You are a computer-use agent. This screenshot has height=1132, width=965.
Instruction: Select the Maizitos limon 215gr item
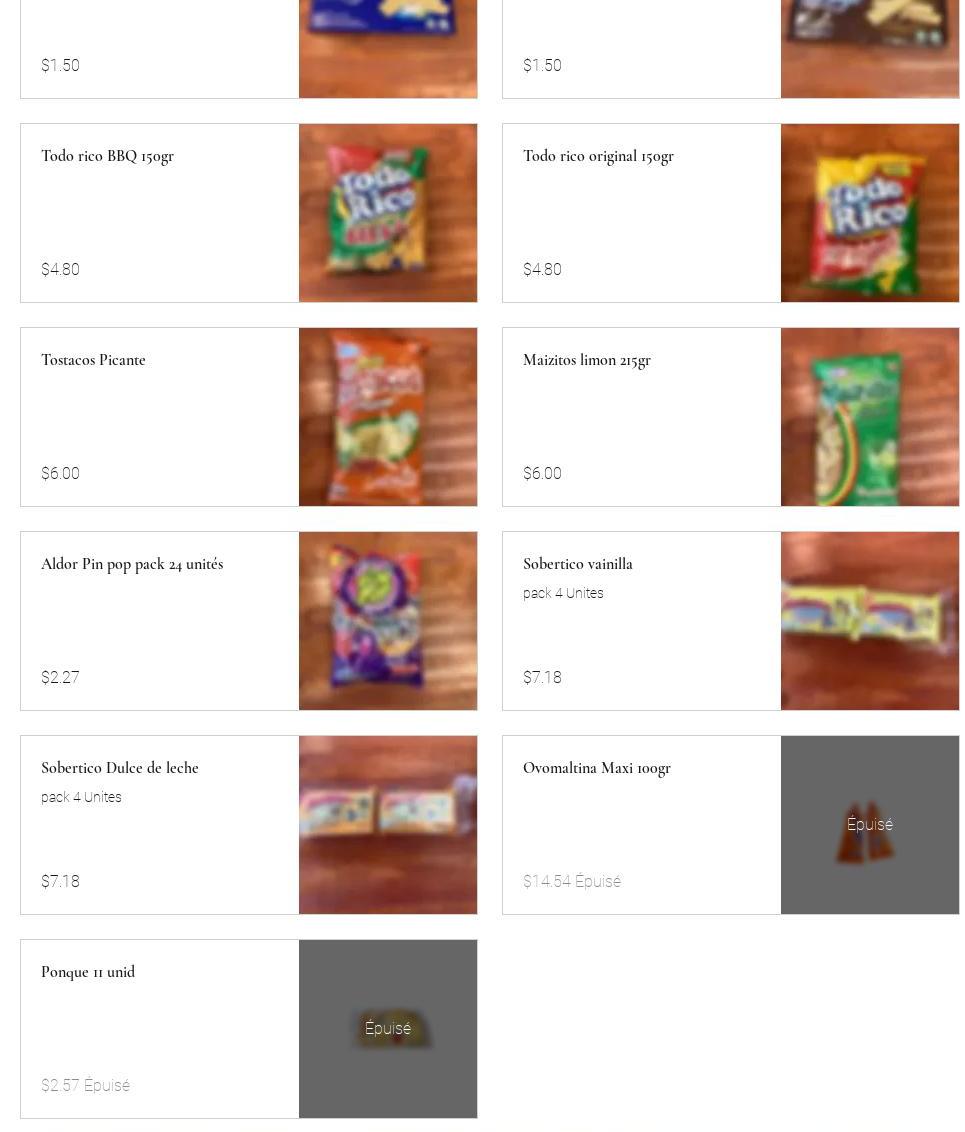pyautogui.click(x=587, y=360)
